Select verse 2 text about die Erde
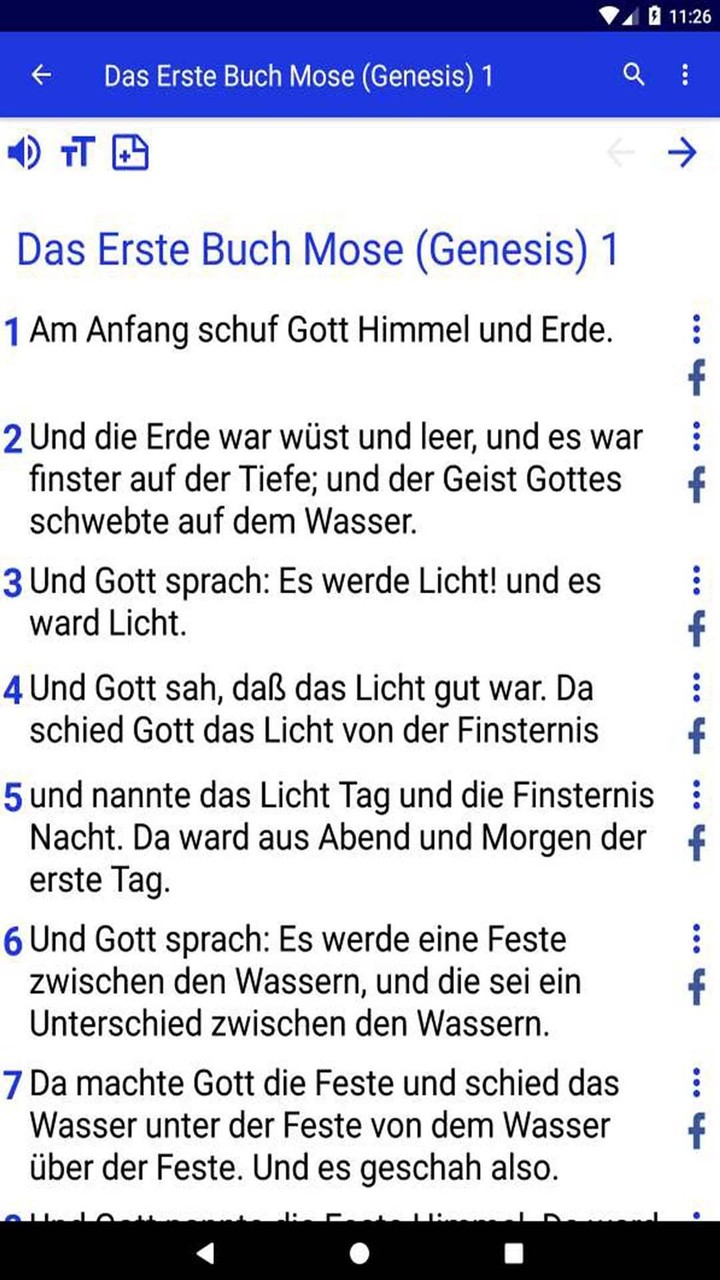This screenshot has height=1280, width=720. [x=330, y=478]
